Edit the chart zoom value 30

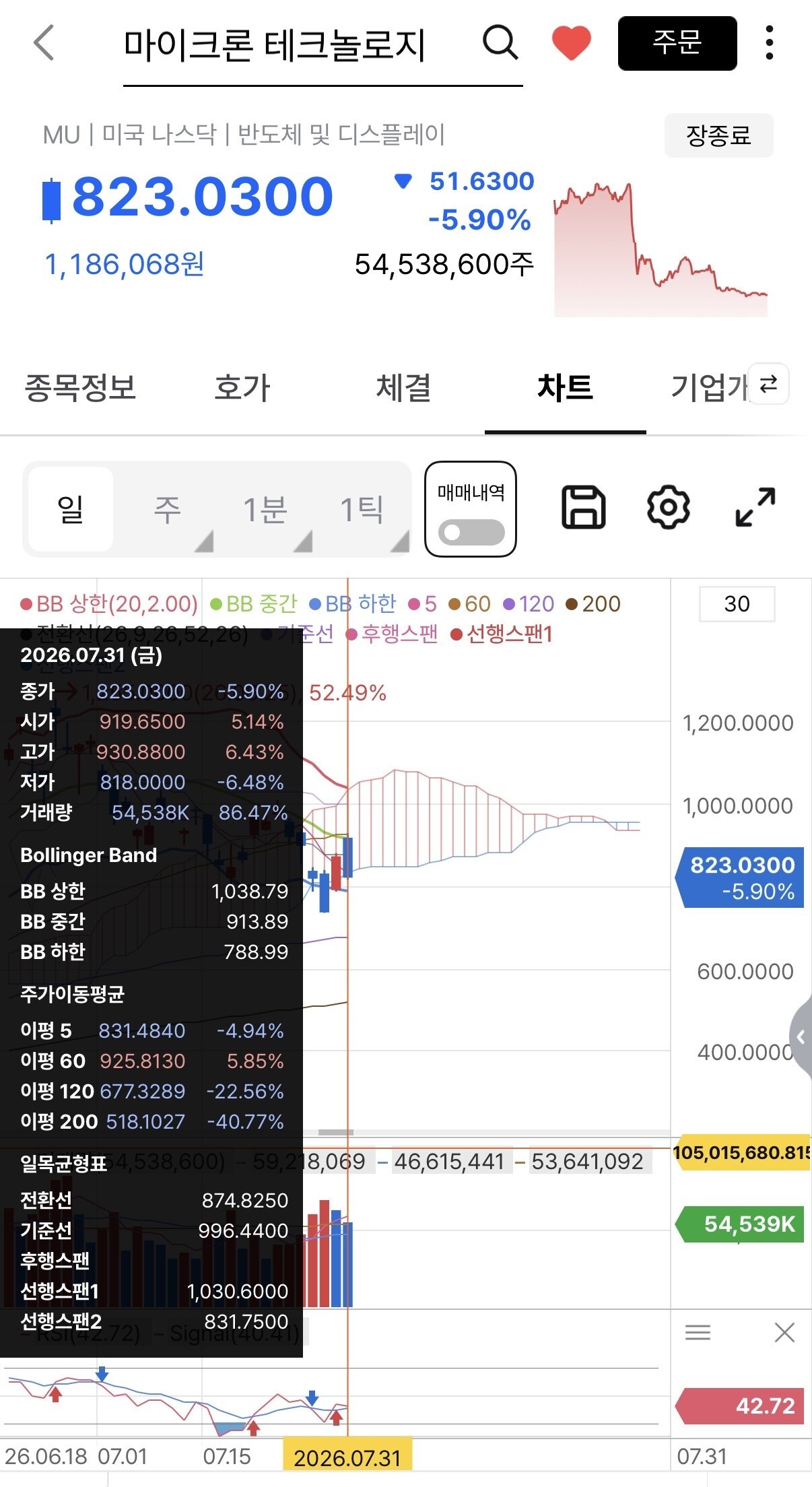737,604
